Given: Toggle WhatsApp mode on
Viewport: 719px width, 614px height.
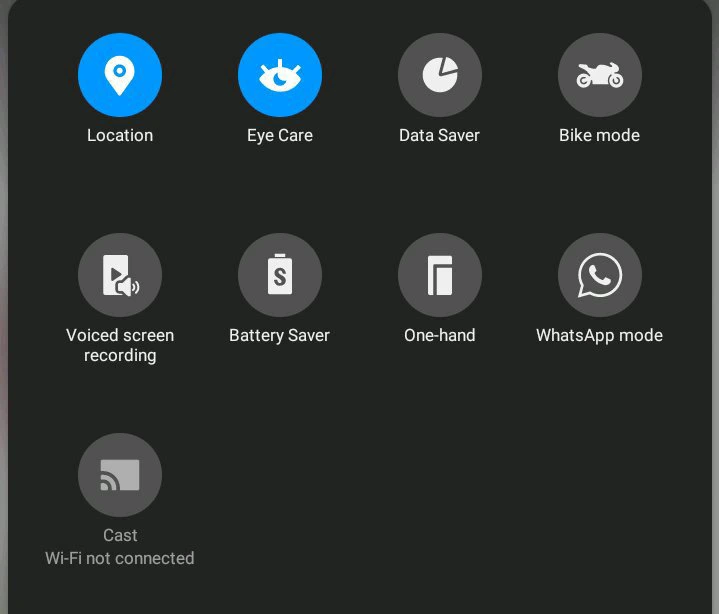Looking at the screenshot, I should click(600, 275).
